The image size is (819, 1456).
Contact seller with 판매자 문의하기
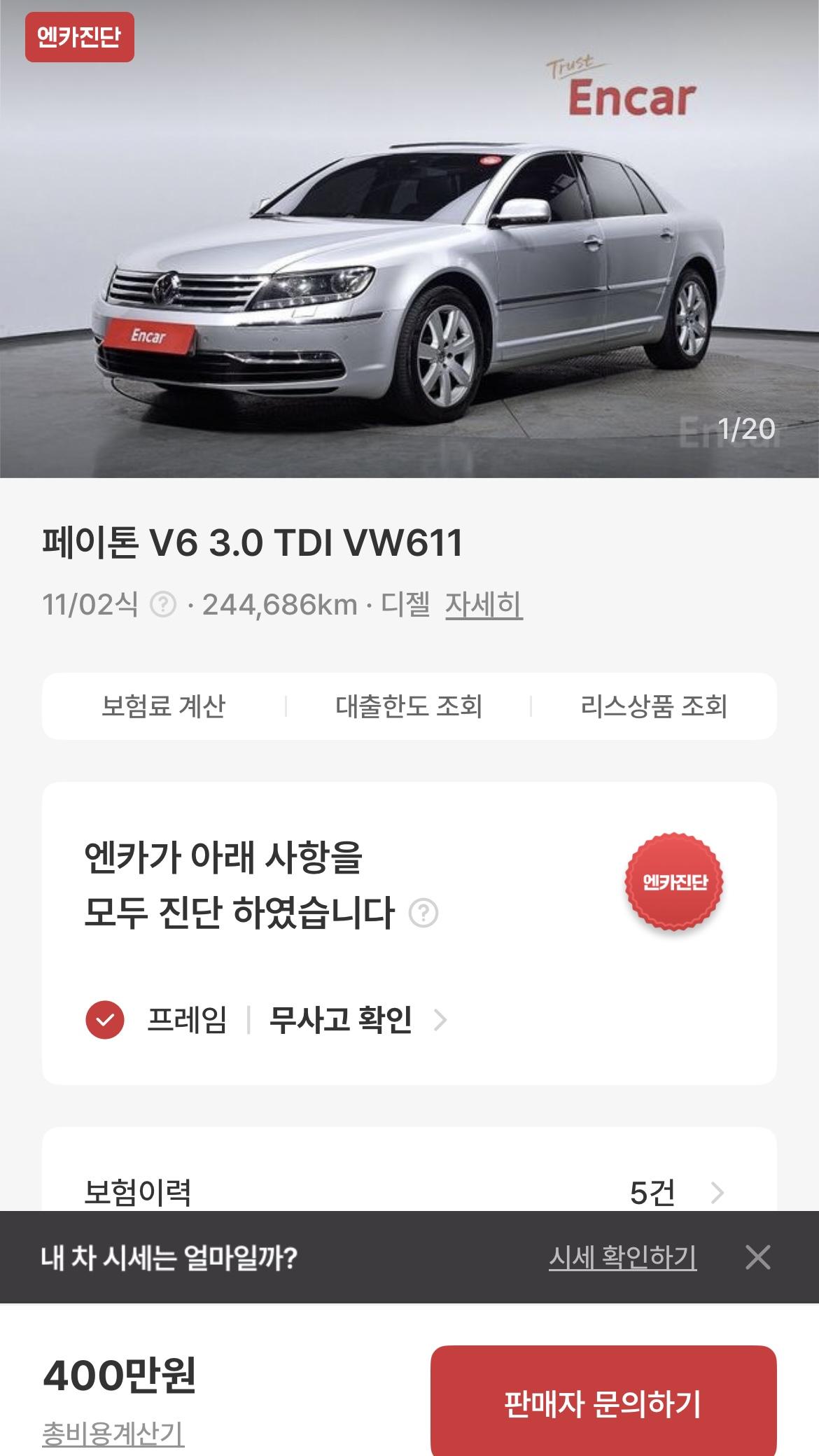(x=603, y=1403)
